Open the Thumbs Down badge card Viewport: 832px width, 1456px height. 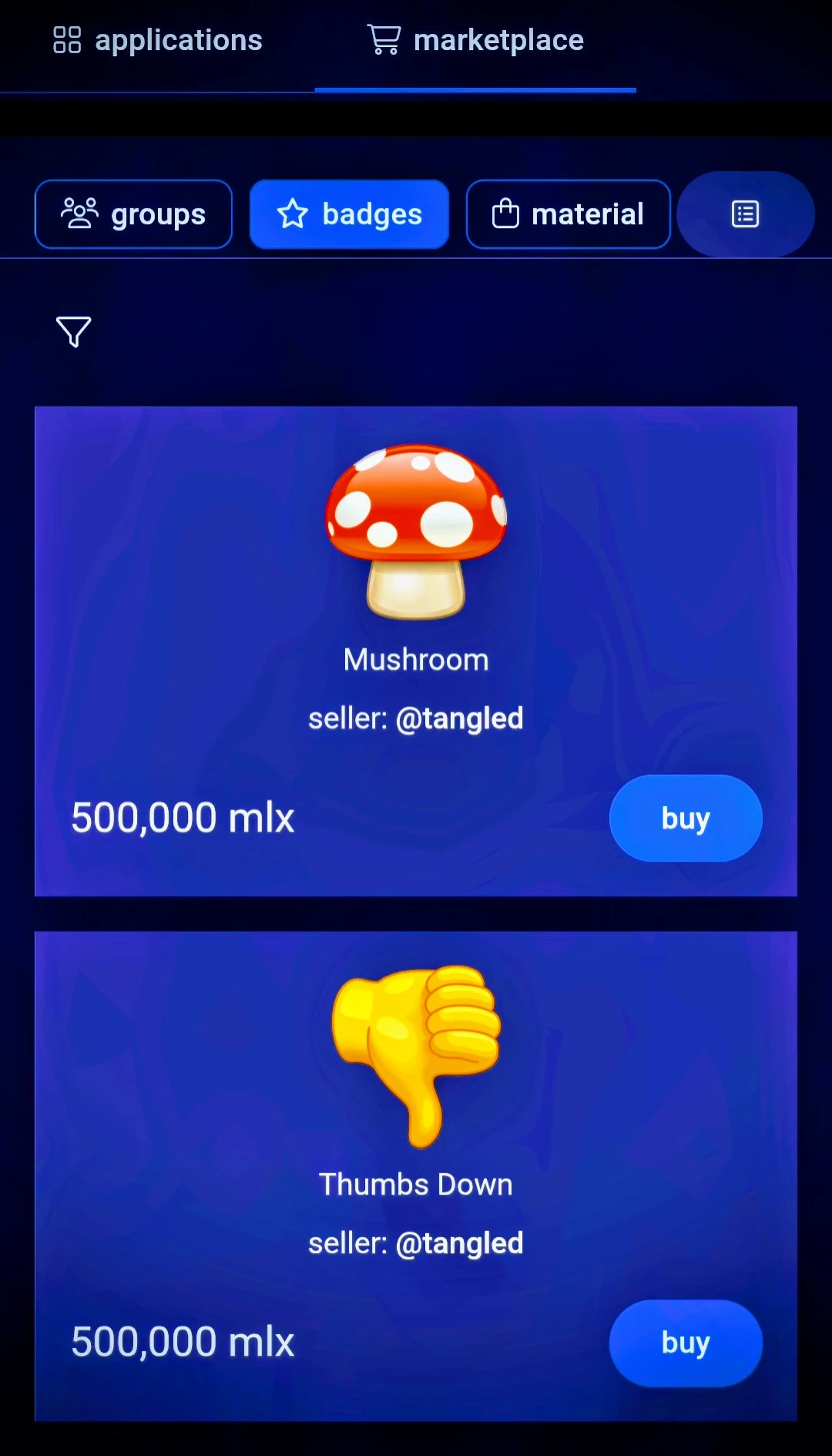416,1176
